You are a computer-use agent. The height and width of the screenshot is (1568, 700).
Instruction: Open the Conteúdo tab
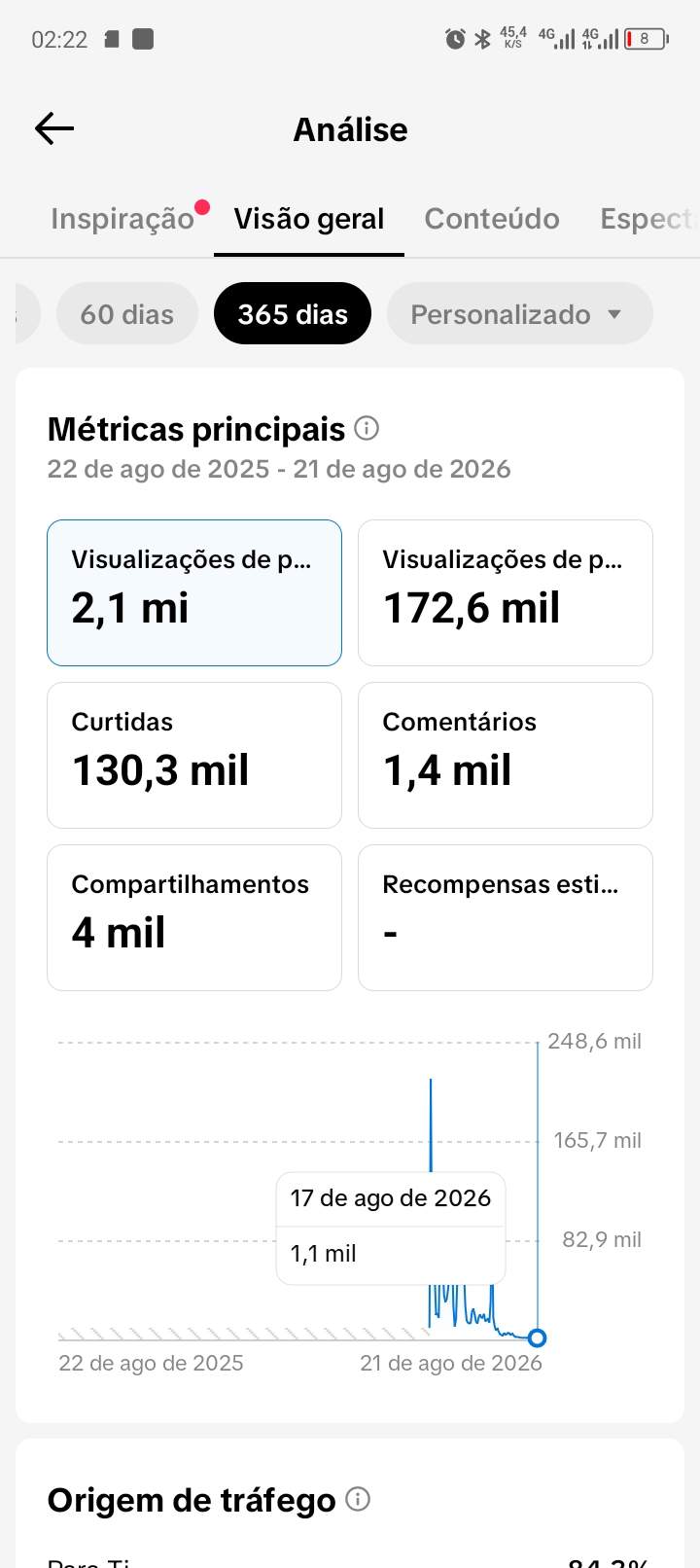492,219
